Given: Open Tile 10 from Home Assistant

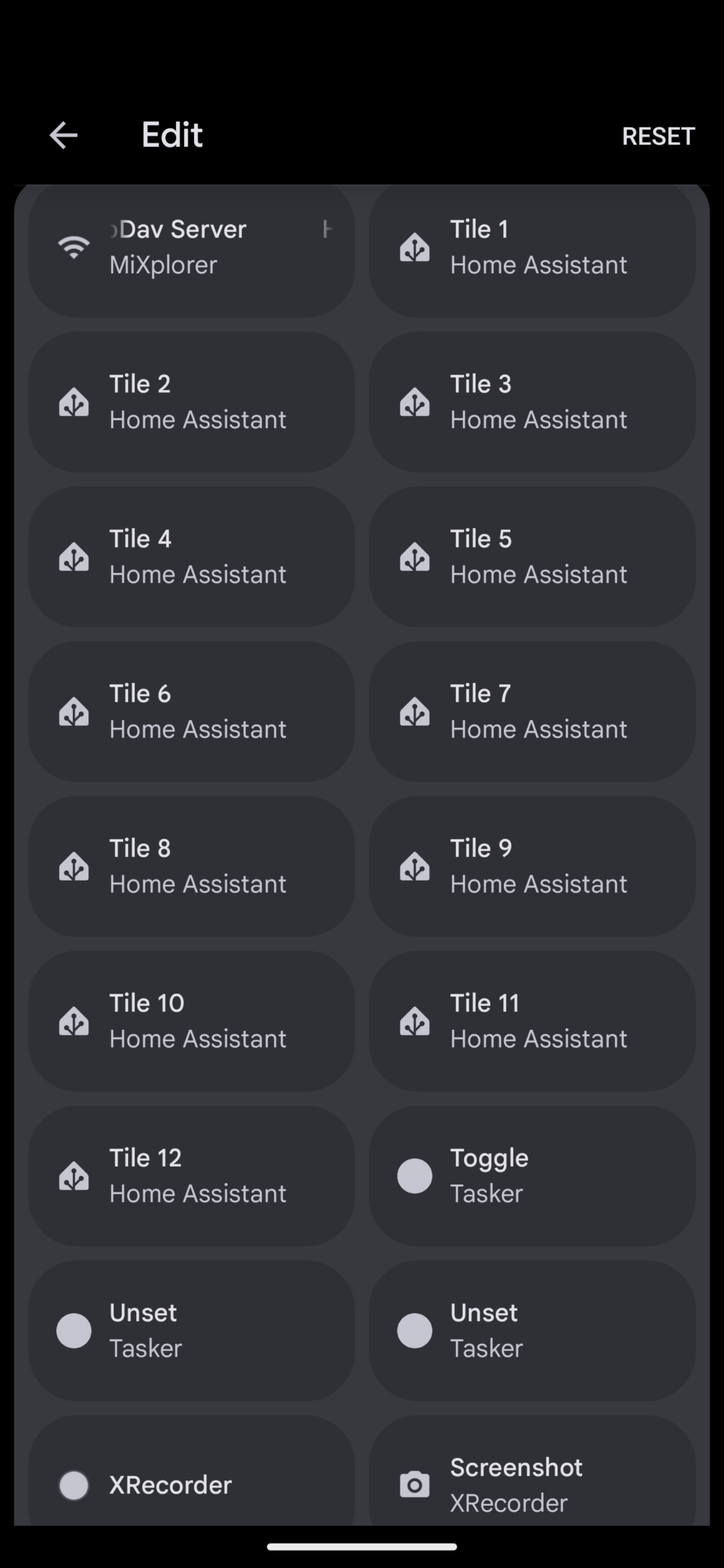Looking at the screenshot, I should tap(191, 1020).
